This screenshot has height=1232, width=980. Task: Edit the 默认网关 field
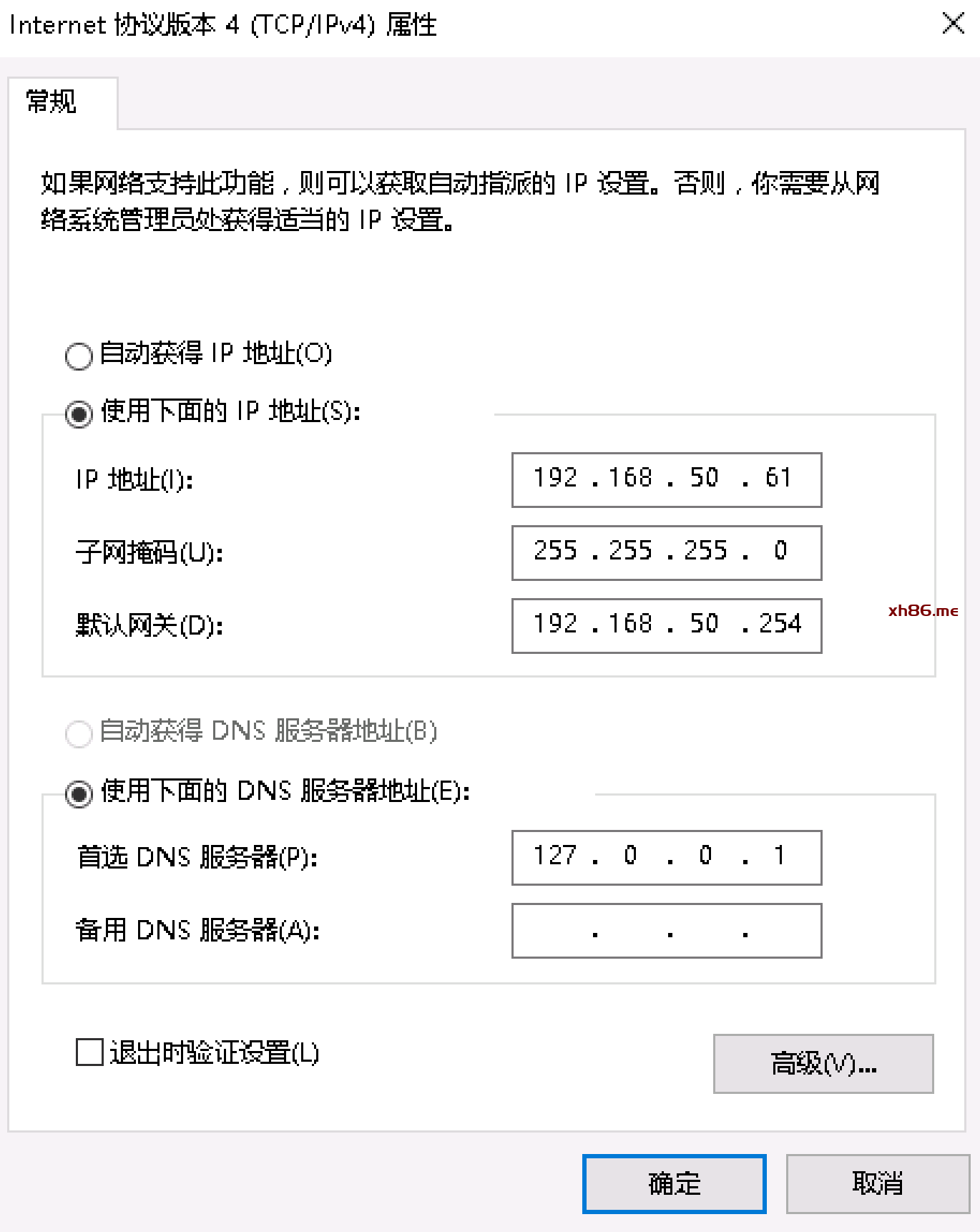[666, 625]
